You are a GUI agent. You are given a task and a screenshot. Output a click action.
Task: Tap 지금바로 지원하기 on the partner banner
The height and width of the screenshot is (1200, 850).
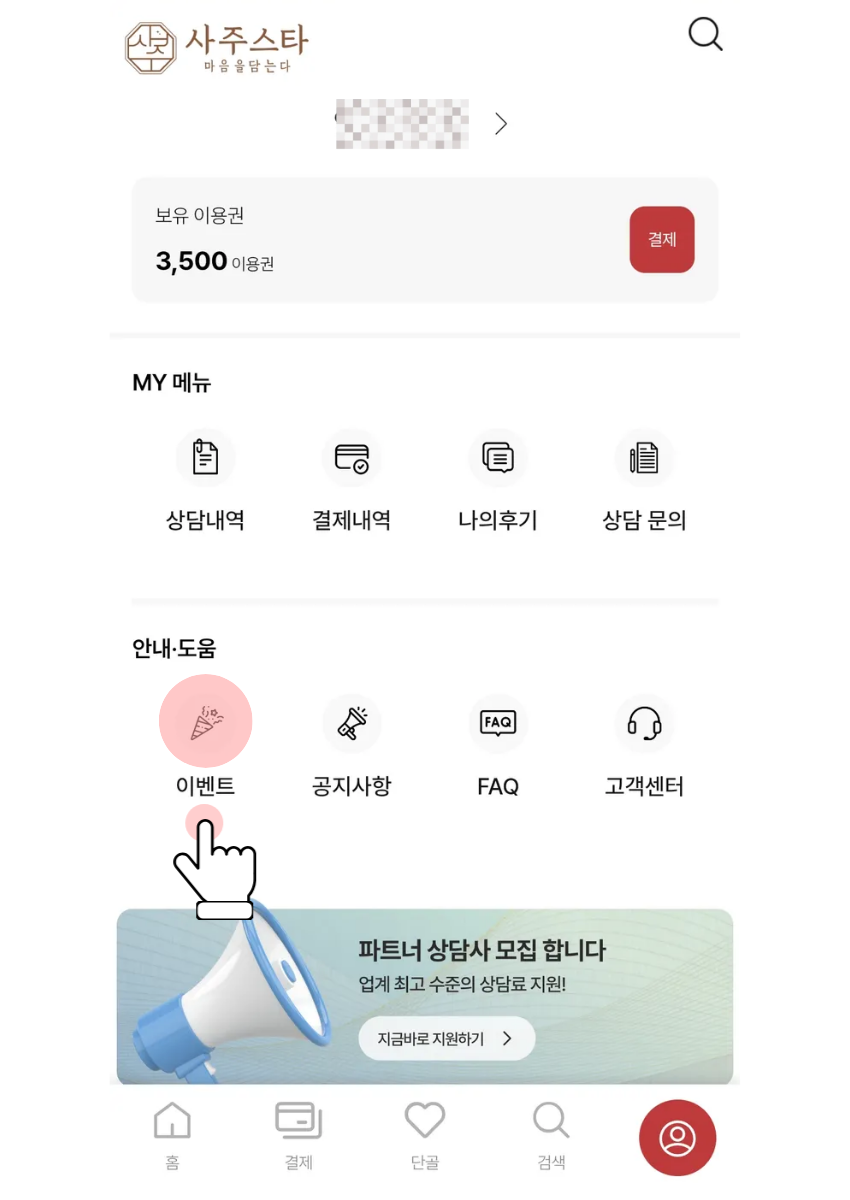(446, 1039)
